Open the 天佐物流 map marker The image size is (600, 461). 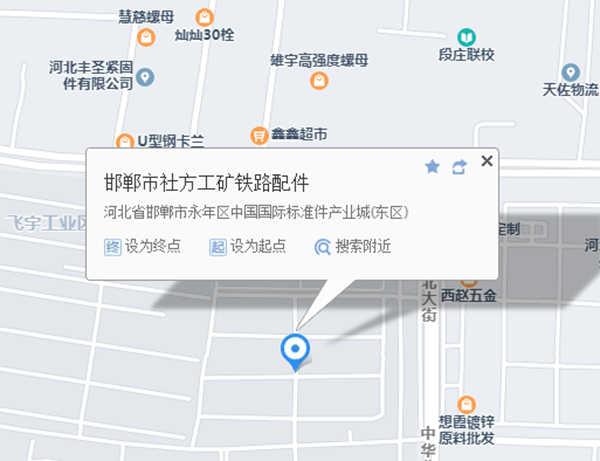click(x=571, y=72)
